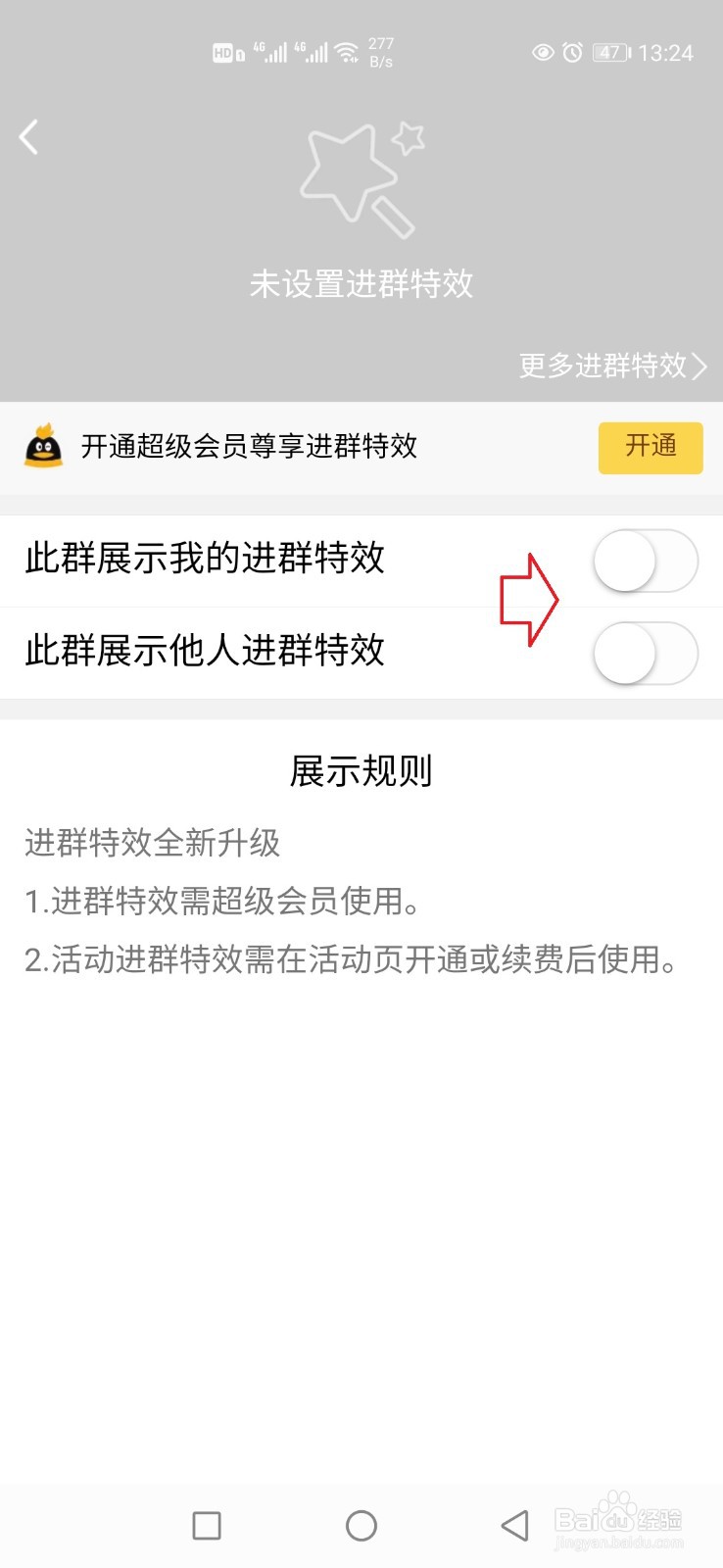Select the 展示规则 section heading
Screen dimensions: 723x1568
tap(361, 771)
